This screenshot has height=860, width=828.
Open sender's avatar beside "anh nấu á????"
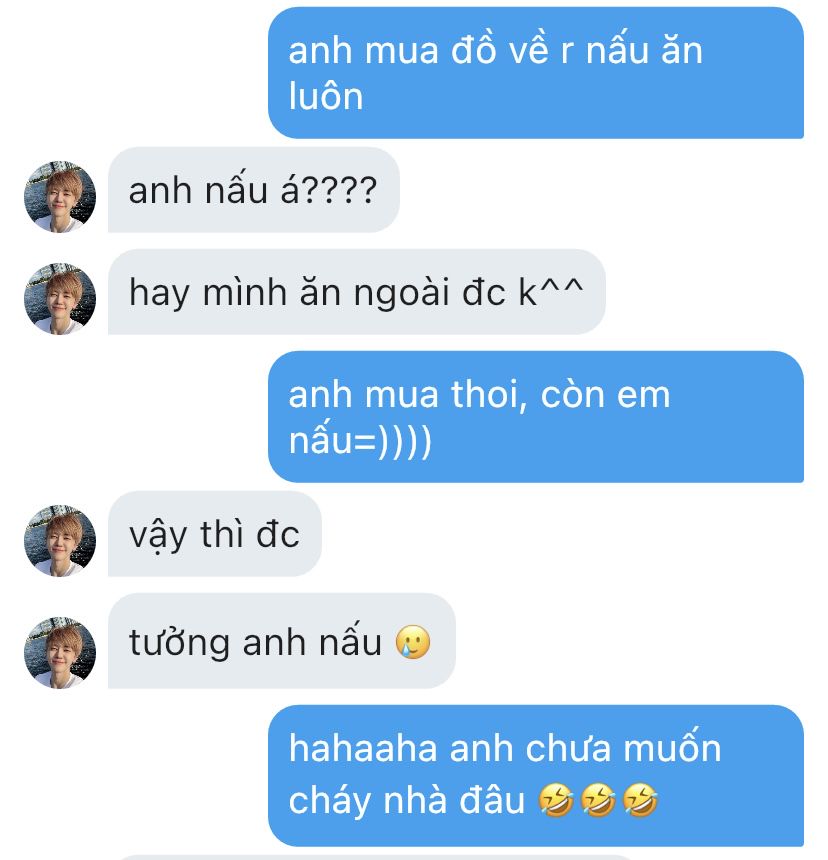(60, 197)
